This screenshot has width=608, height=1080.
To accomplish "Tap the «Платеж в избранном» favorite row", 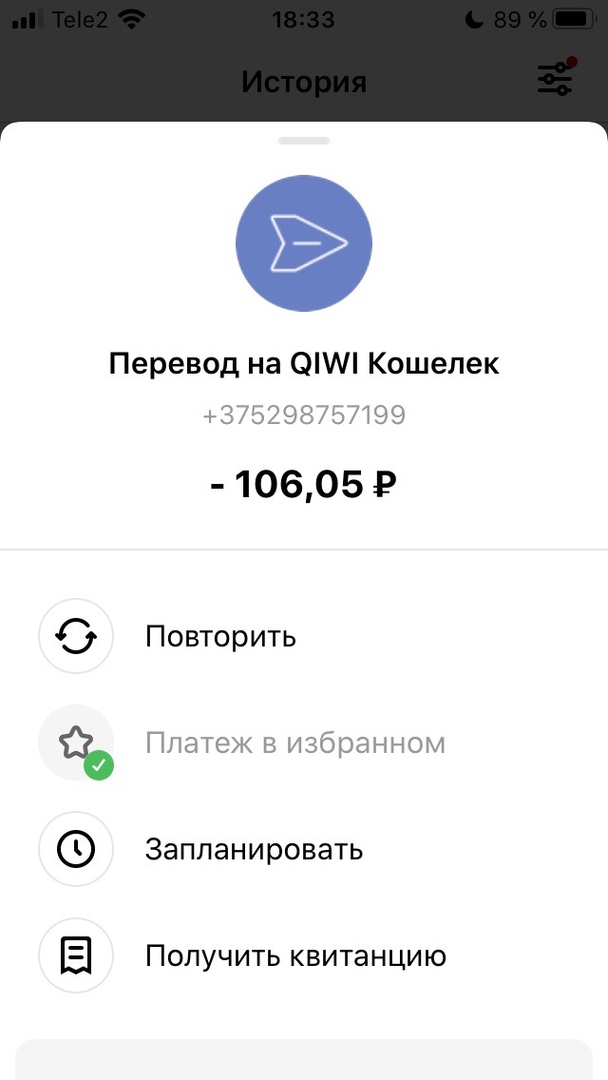I will [294, 743].
